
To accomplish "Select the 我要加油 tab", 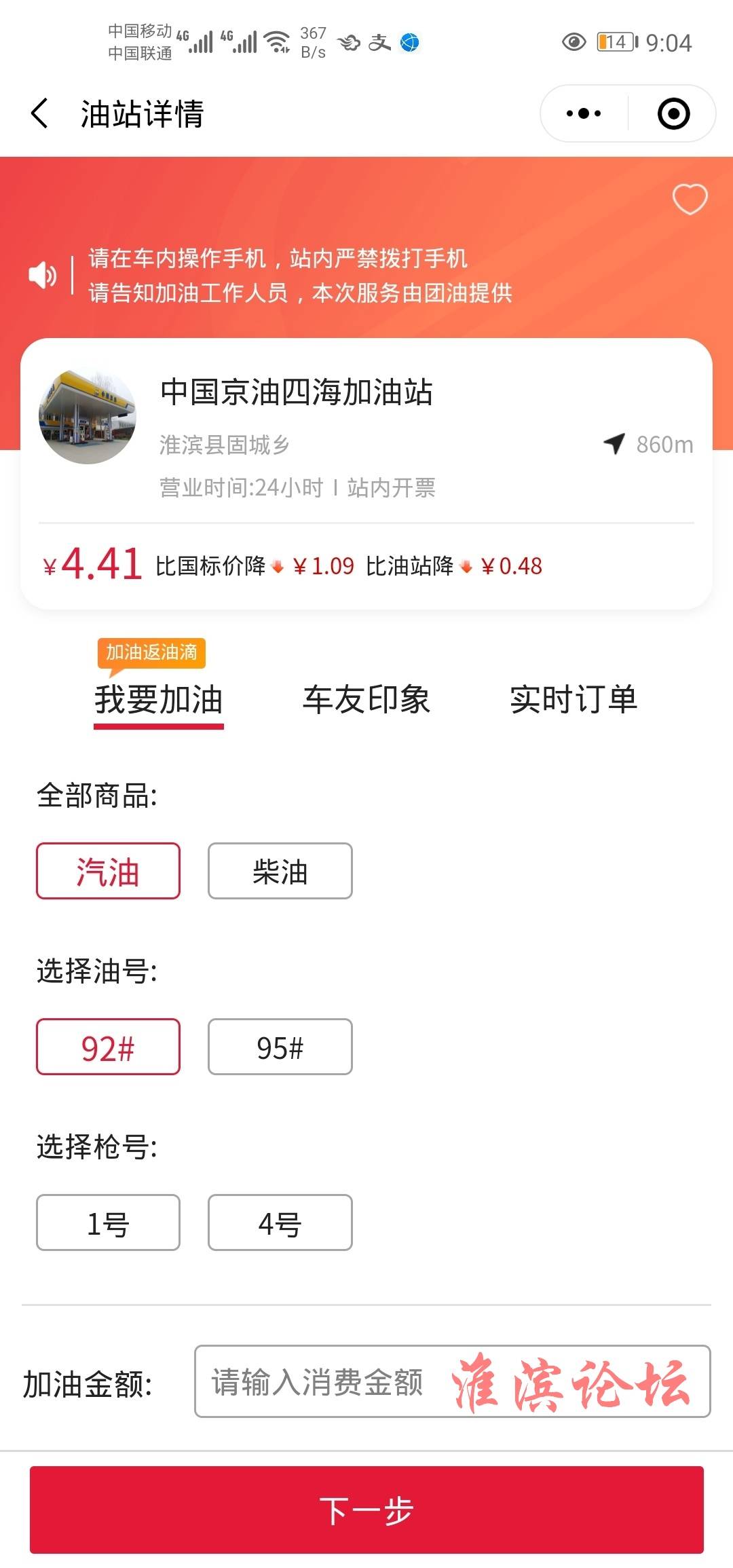I will tap(159, 699).
